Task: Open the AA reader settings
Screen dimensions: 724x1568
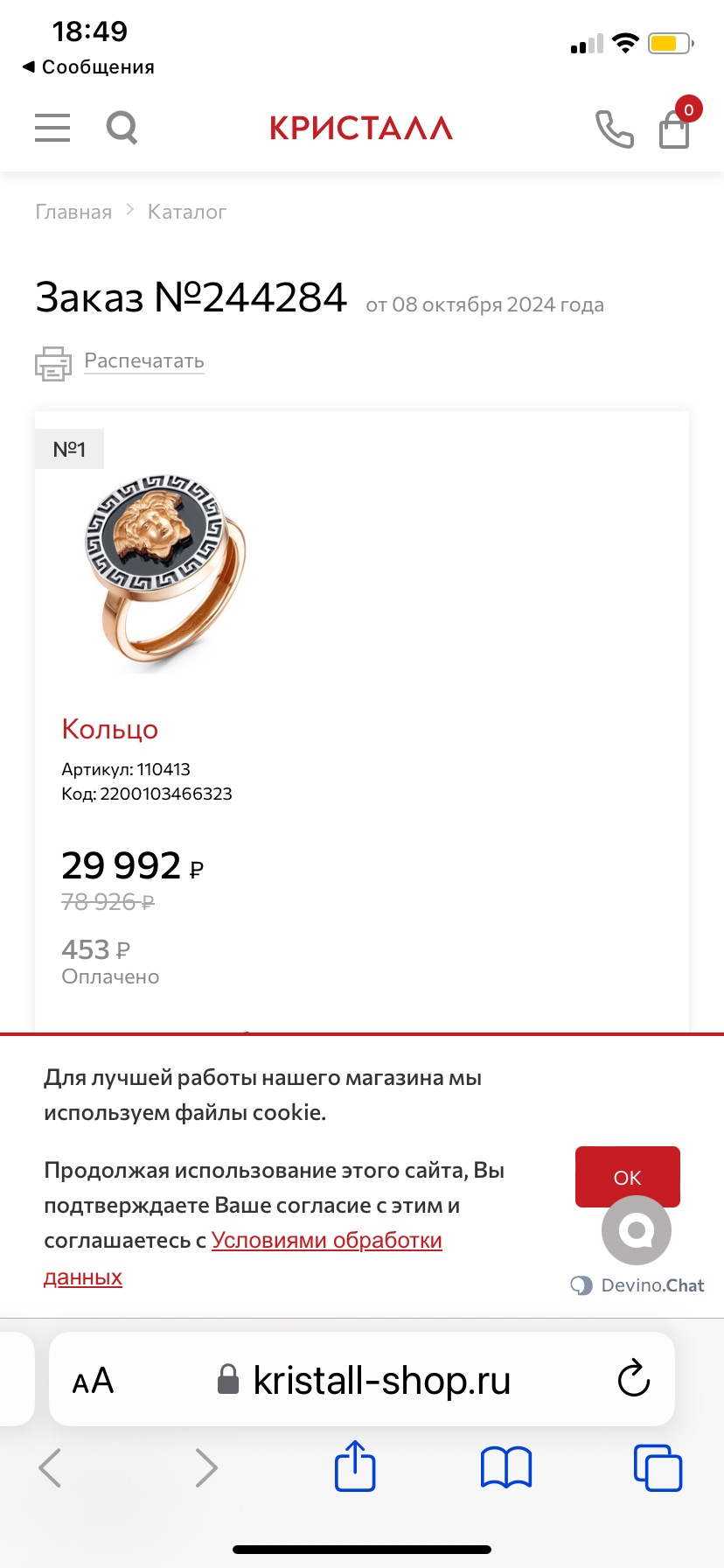Action: coord(93,1381)
